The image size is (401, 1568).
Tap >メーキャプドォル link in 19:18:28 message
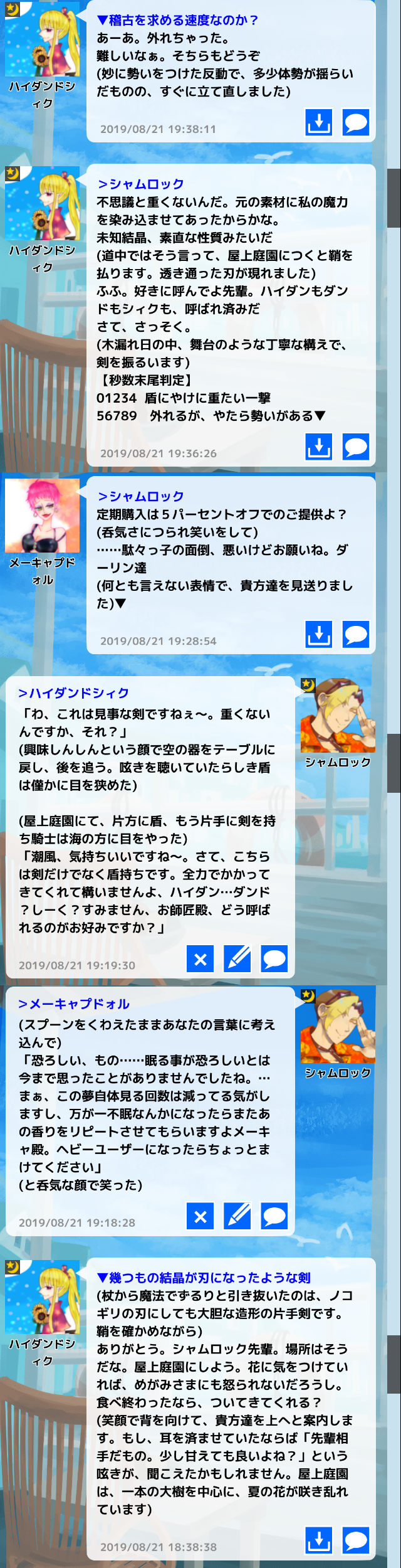click(x=74, y=1004)
